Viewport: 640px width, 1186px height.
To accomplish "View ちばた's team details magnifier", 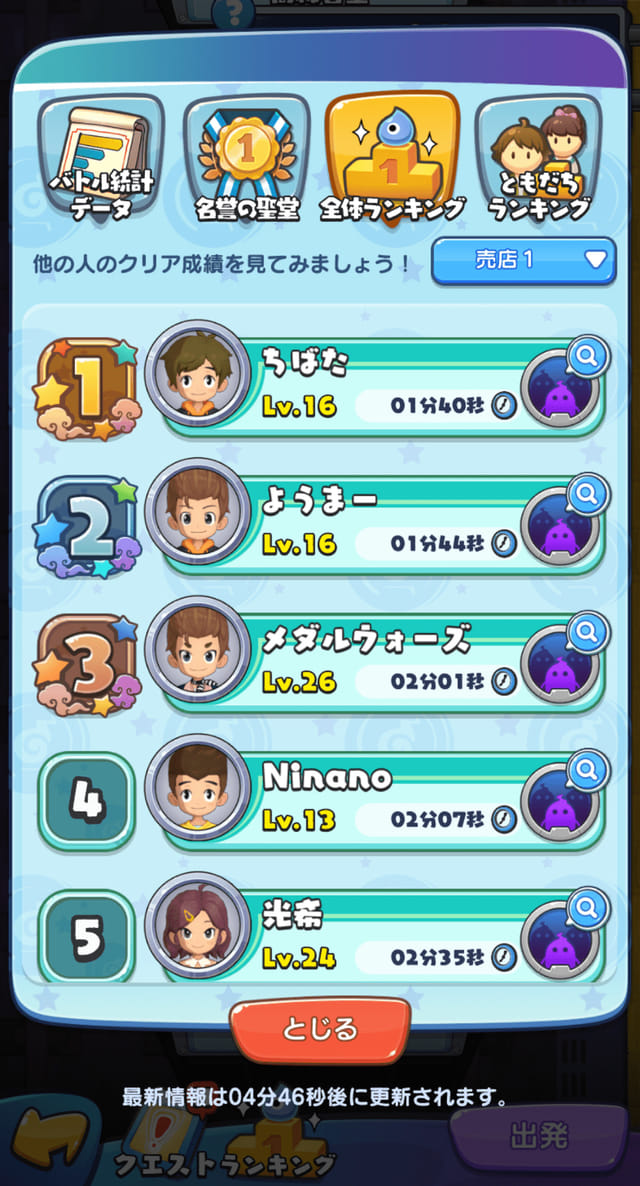I will pos(586,355).
